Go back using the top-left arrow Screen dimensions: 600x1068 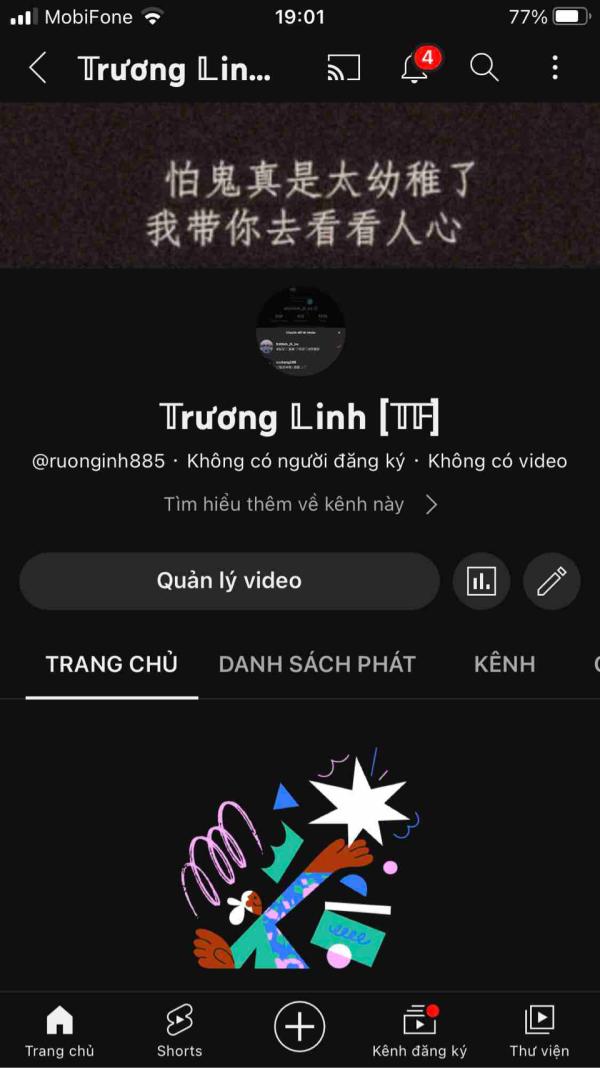(x=38, y=68)
